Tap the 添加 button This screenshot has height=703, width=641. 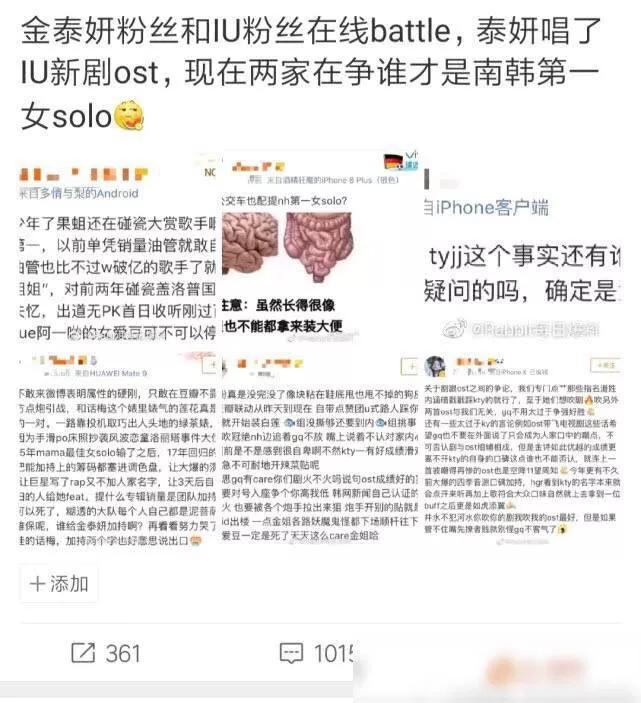[59, 583]
